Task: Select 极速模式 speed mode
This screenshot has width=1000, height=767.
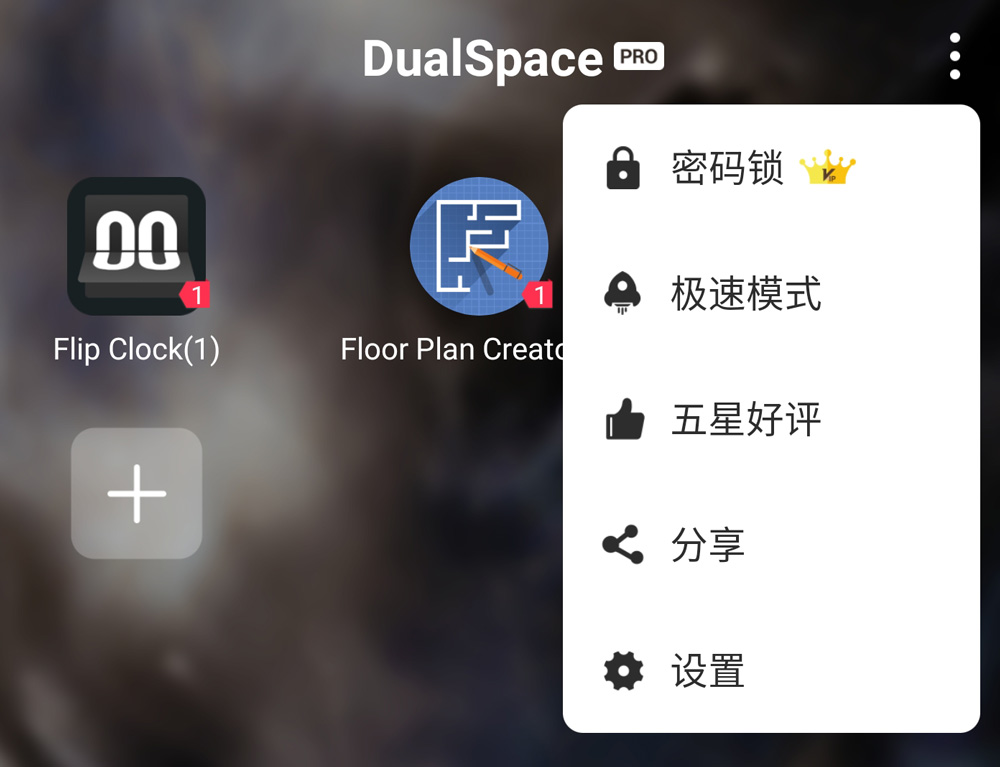Action: coord(745,295)
